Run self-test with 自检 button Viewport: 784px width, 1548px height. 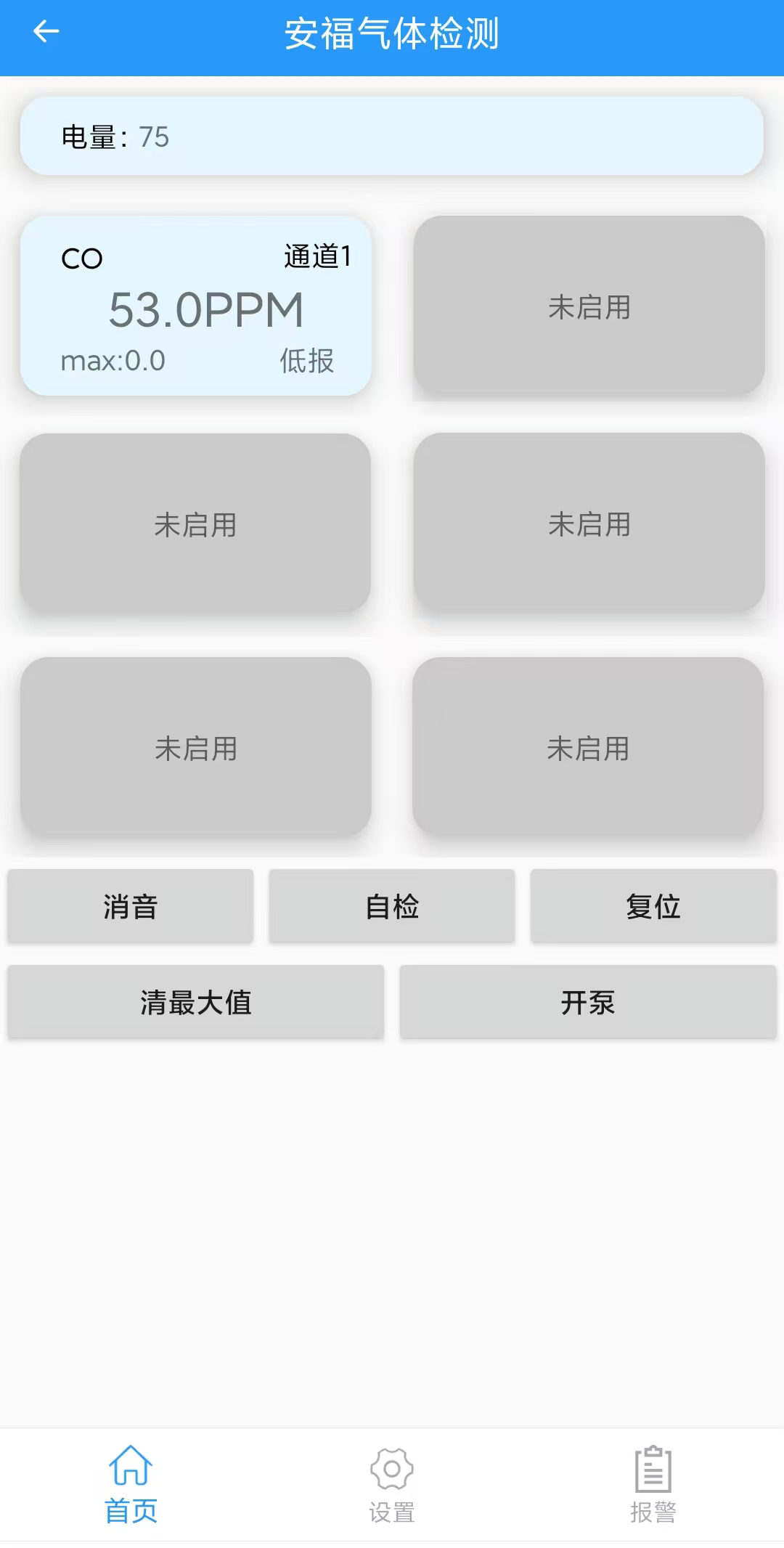[x=392, y=906]
